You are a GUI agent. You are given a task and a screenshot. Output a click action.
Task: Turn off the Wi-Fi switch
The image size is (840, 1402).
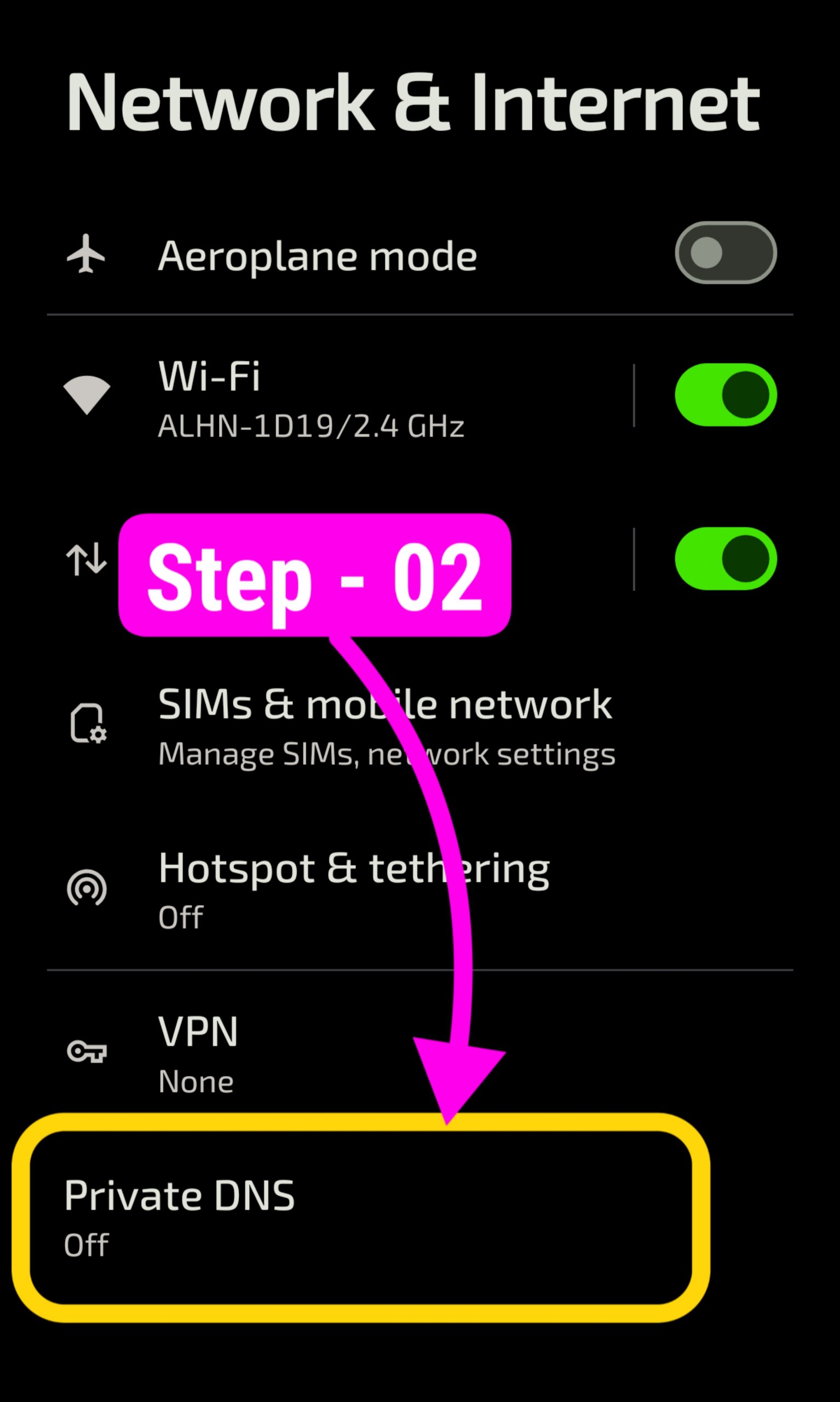725,394
